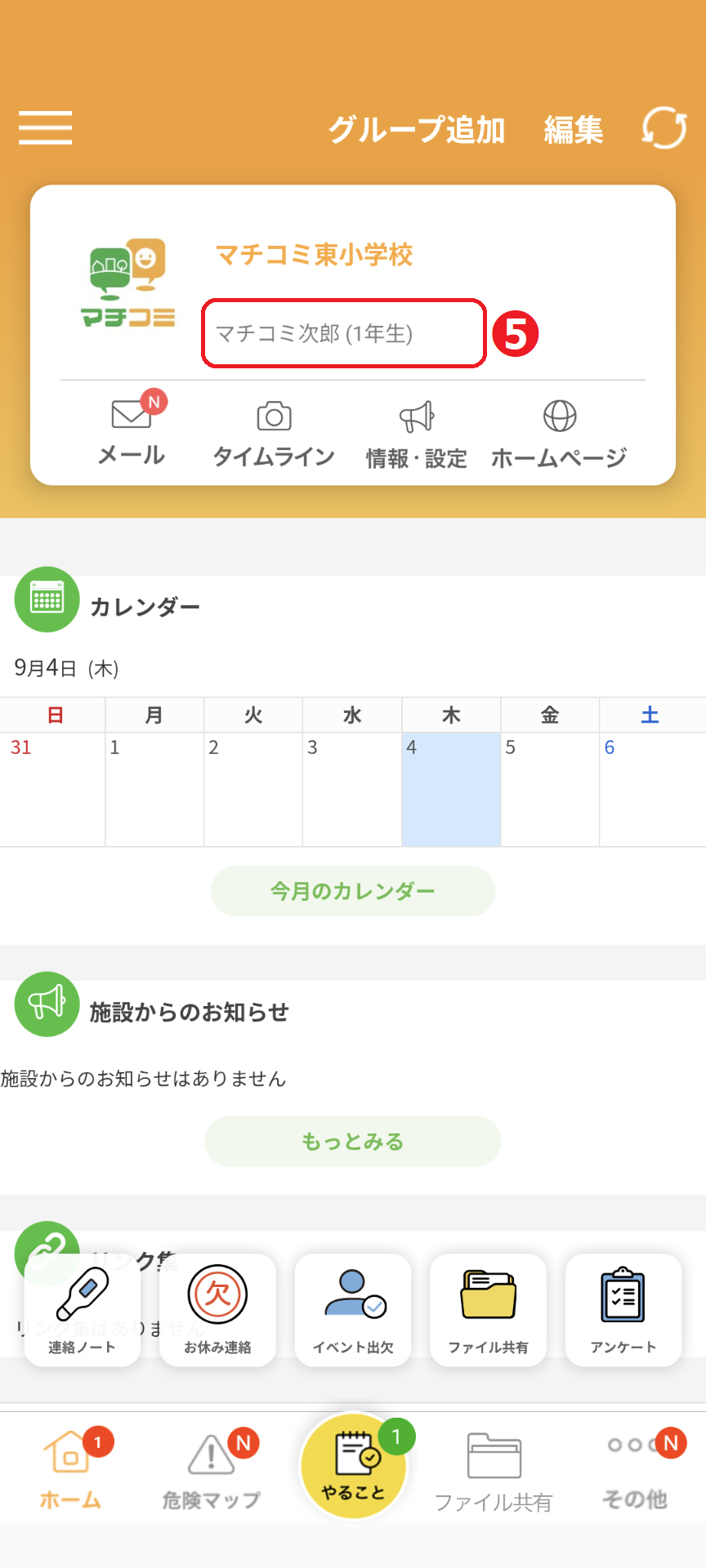The width and height of the screenshot is (706, 1568).
Task: Visit the ホームページ
Action: (560, 434)
